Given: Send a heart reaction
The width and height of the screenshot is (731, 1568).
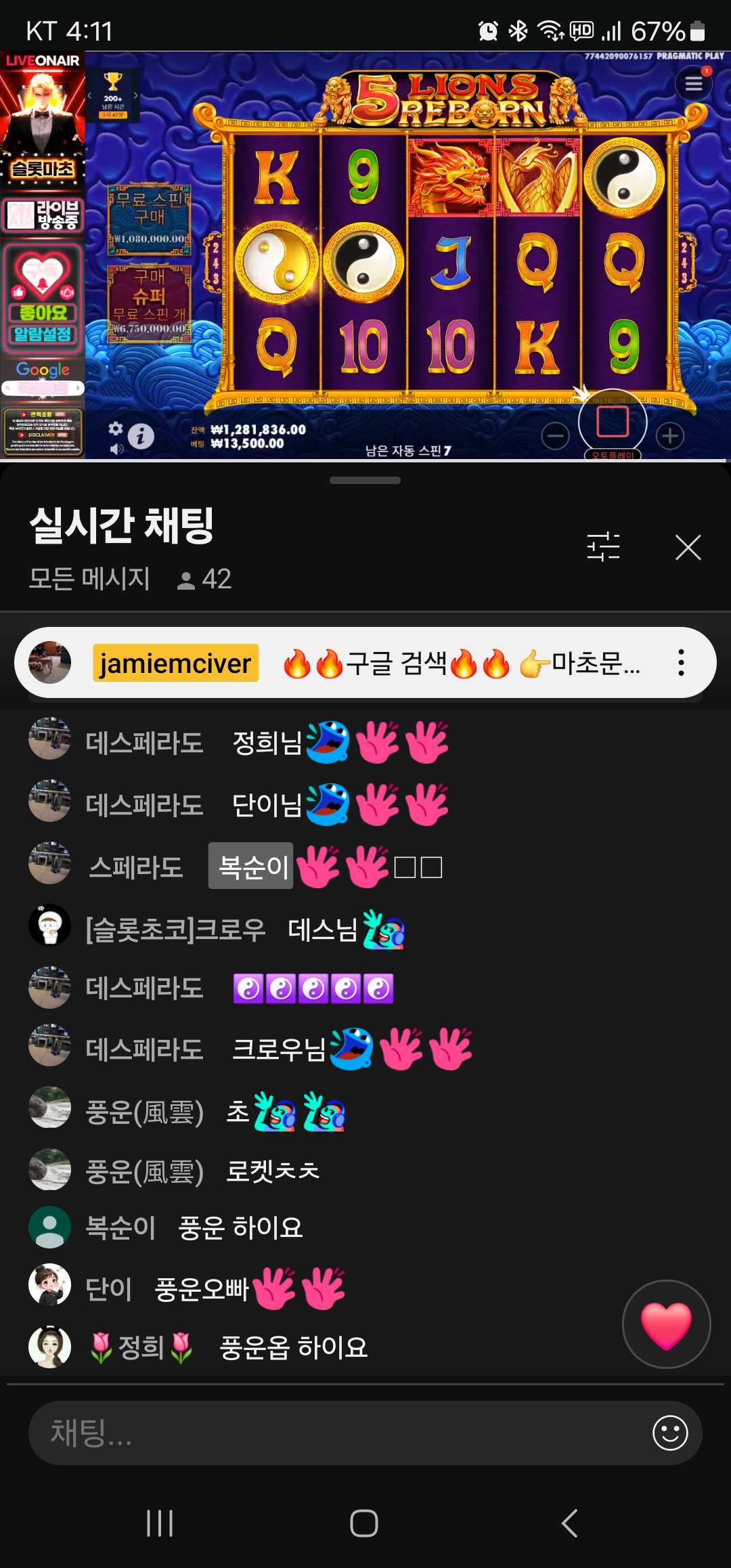Looking at the screenshot, I should pyautogui.click(x=666, y=1324).
